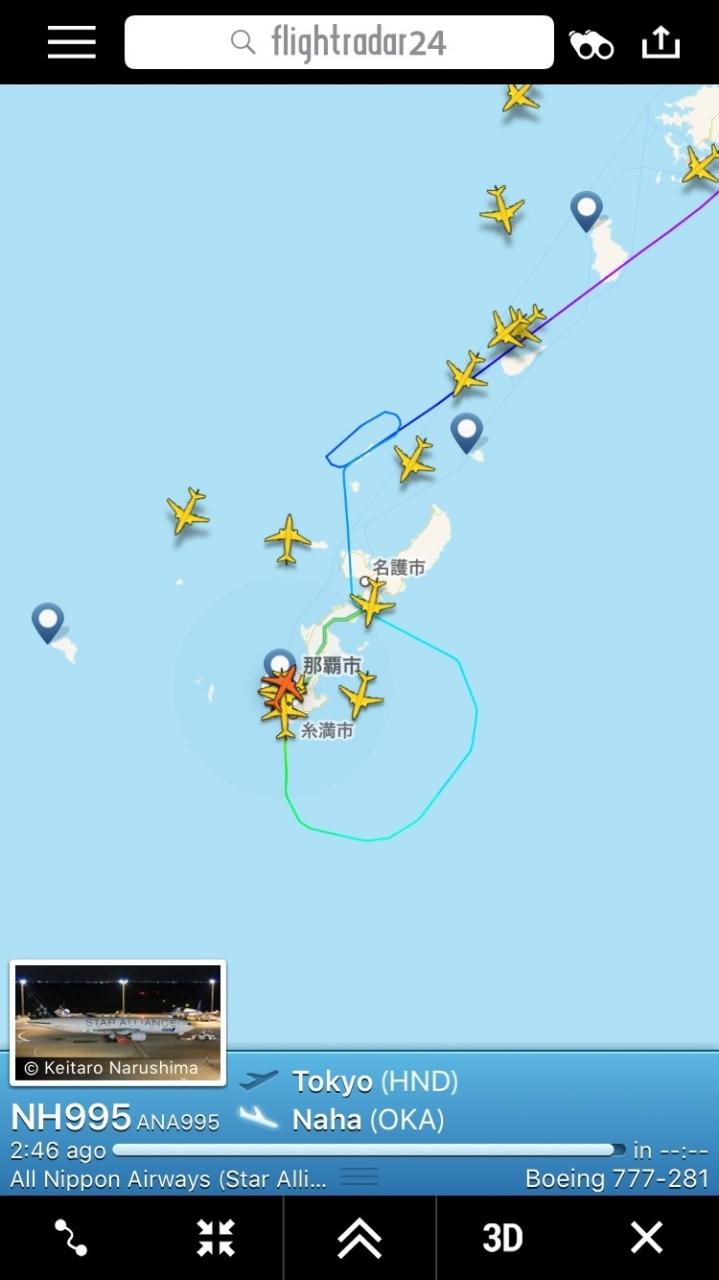Open the hamburger menu
Image resolution: width=719 pixels, height=1280 pixels.
pos(72,42)
